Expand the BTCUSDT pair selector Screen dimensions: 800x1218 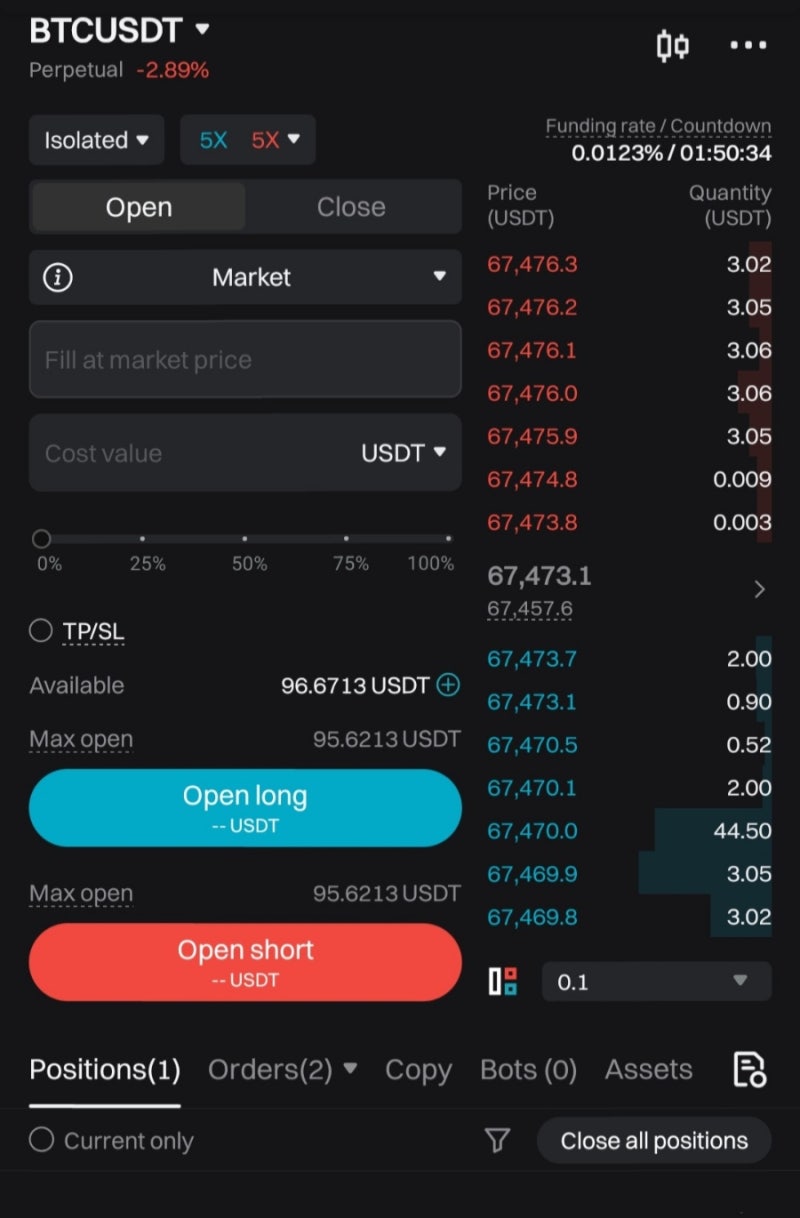pos(120,30)
